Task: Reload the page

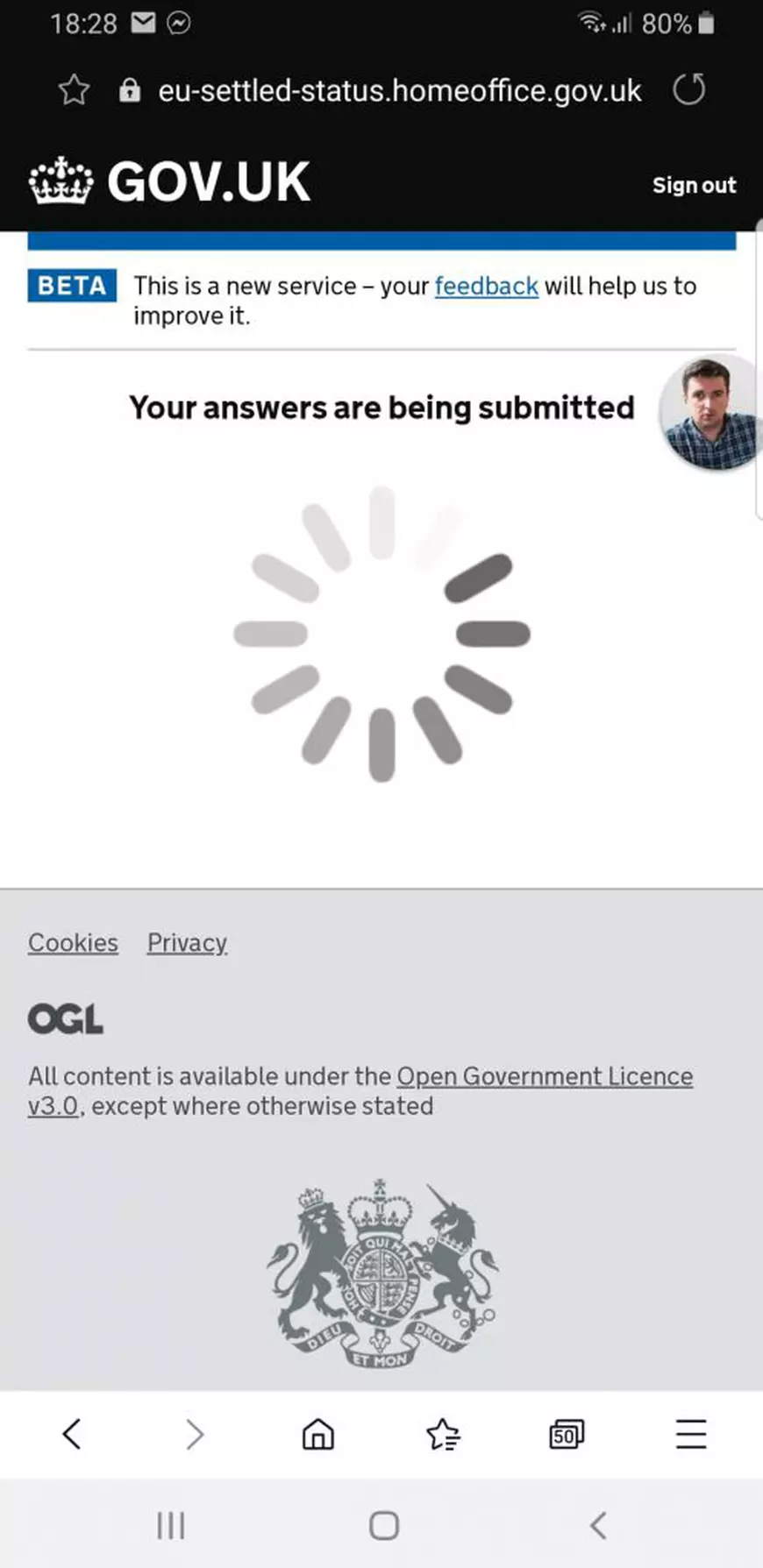Action: click(688, 89)
